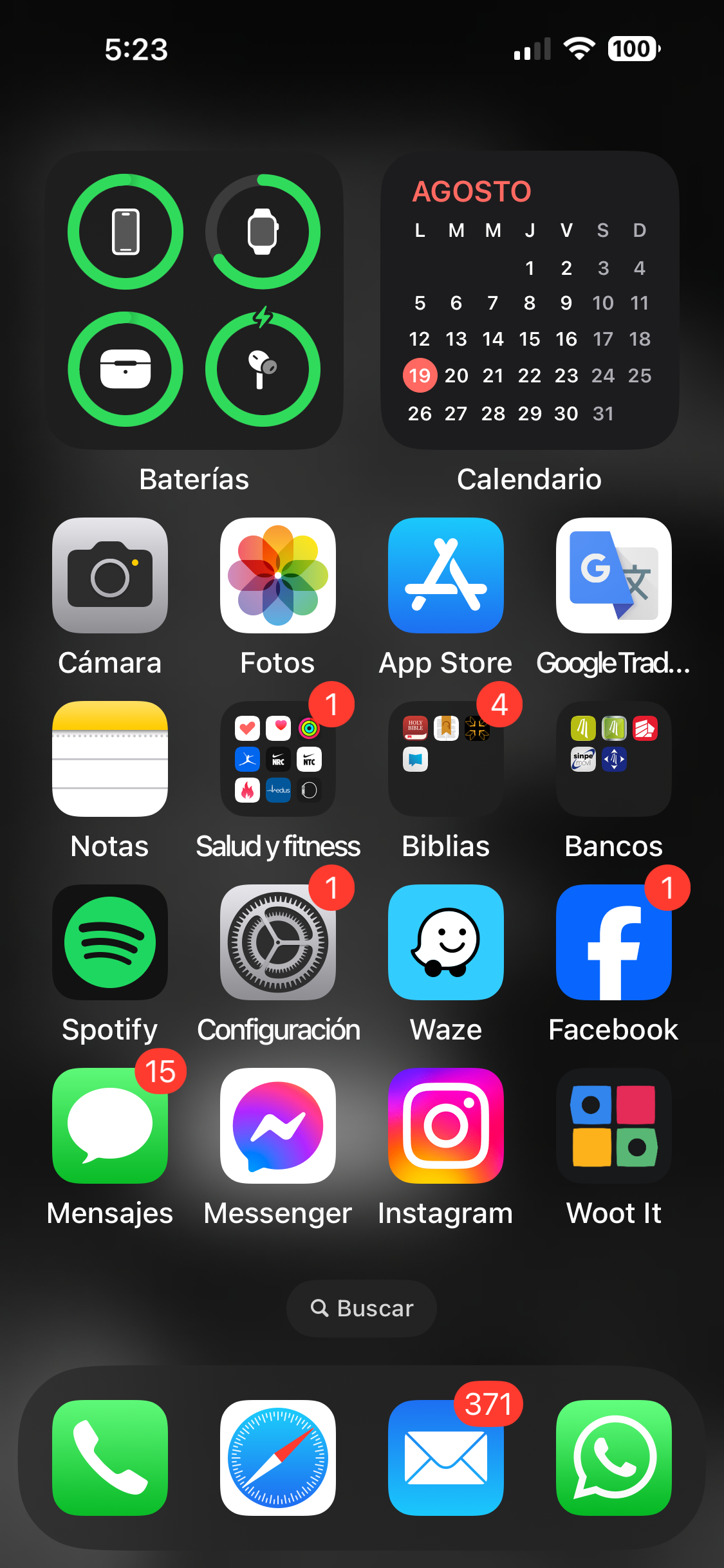Open the Cámara app

(x=110, y=575)
